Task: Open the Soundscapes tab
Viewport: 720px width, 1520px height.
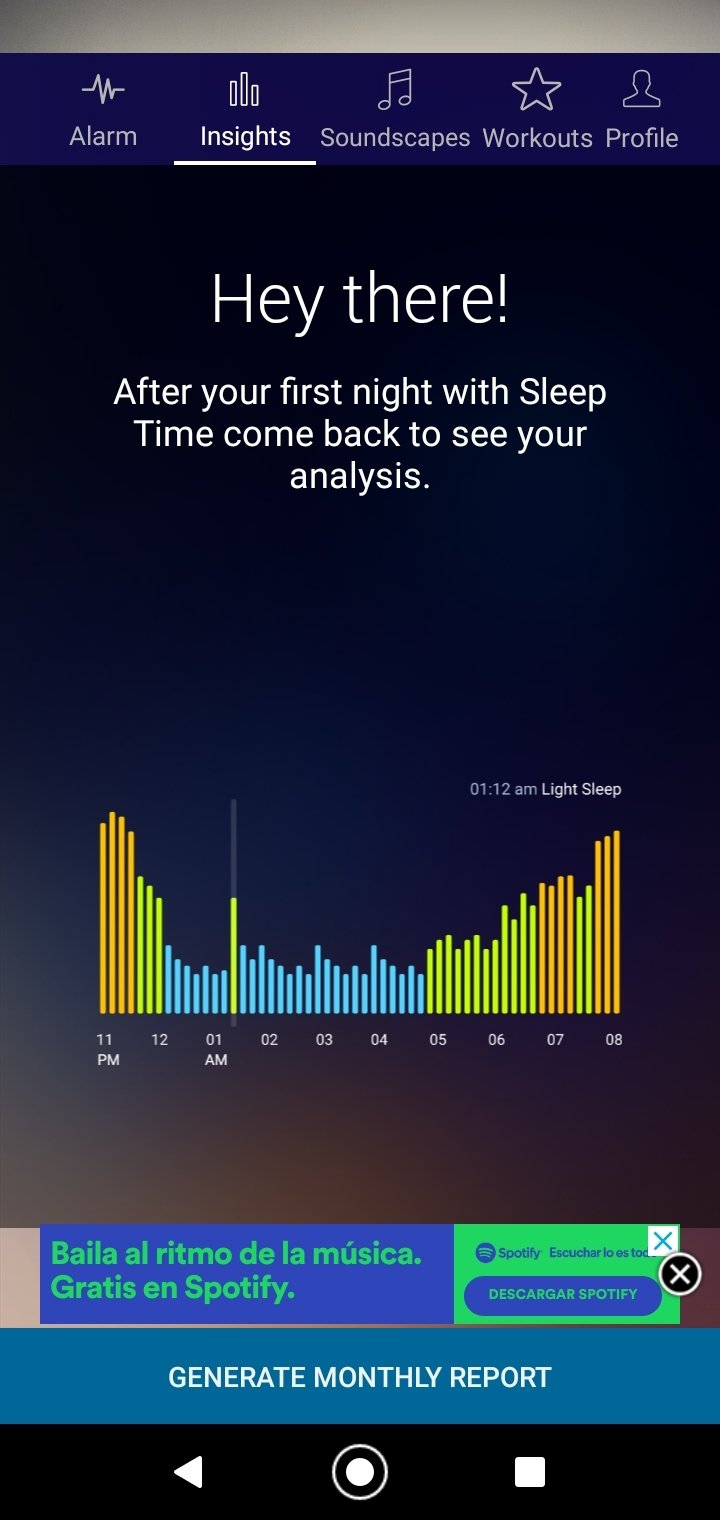Action: 395,110
